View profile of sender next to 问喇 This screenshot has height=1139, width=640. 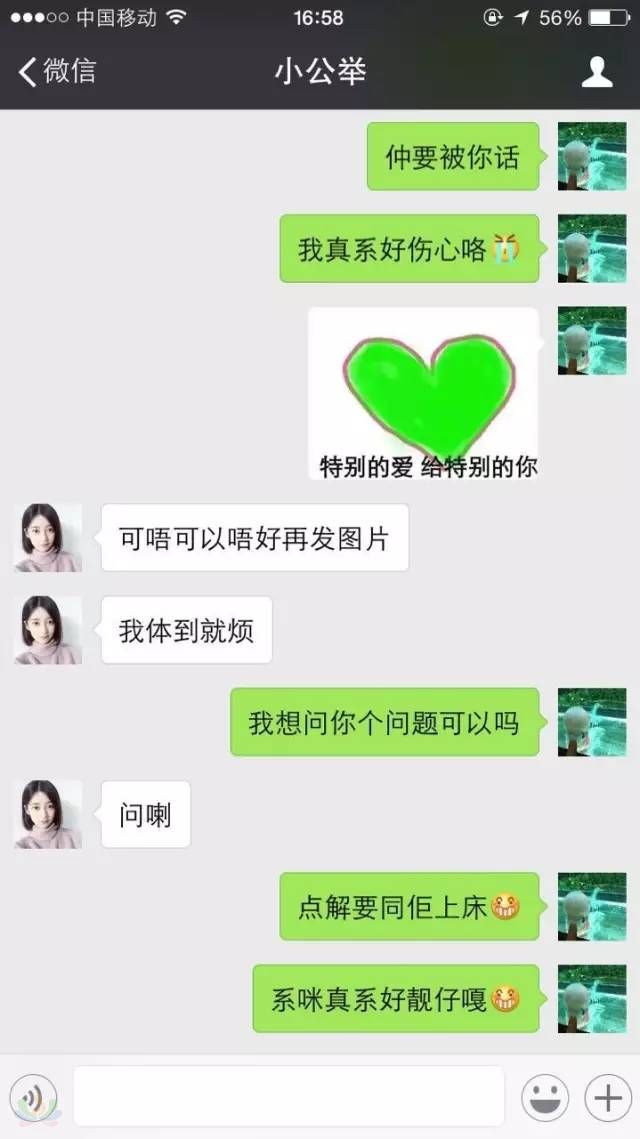tap(48, 814)
